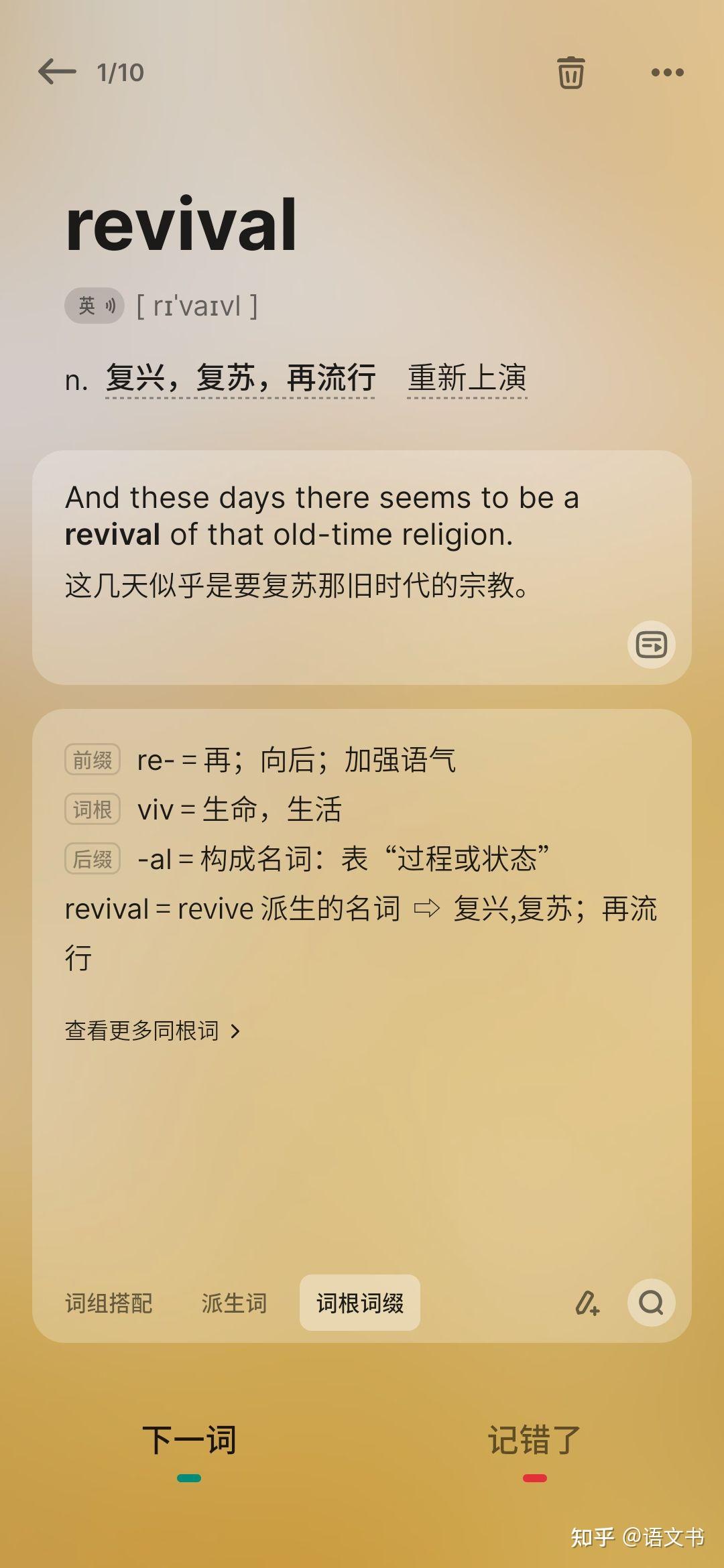The width and height of the screenshot is (724, 1568).
Task: Switch to the 词组搭配 tab
Action: [109, 1303]
